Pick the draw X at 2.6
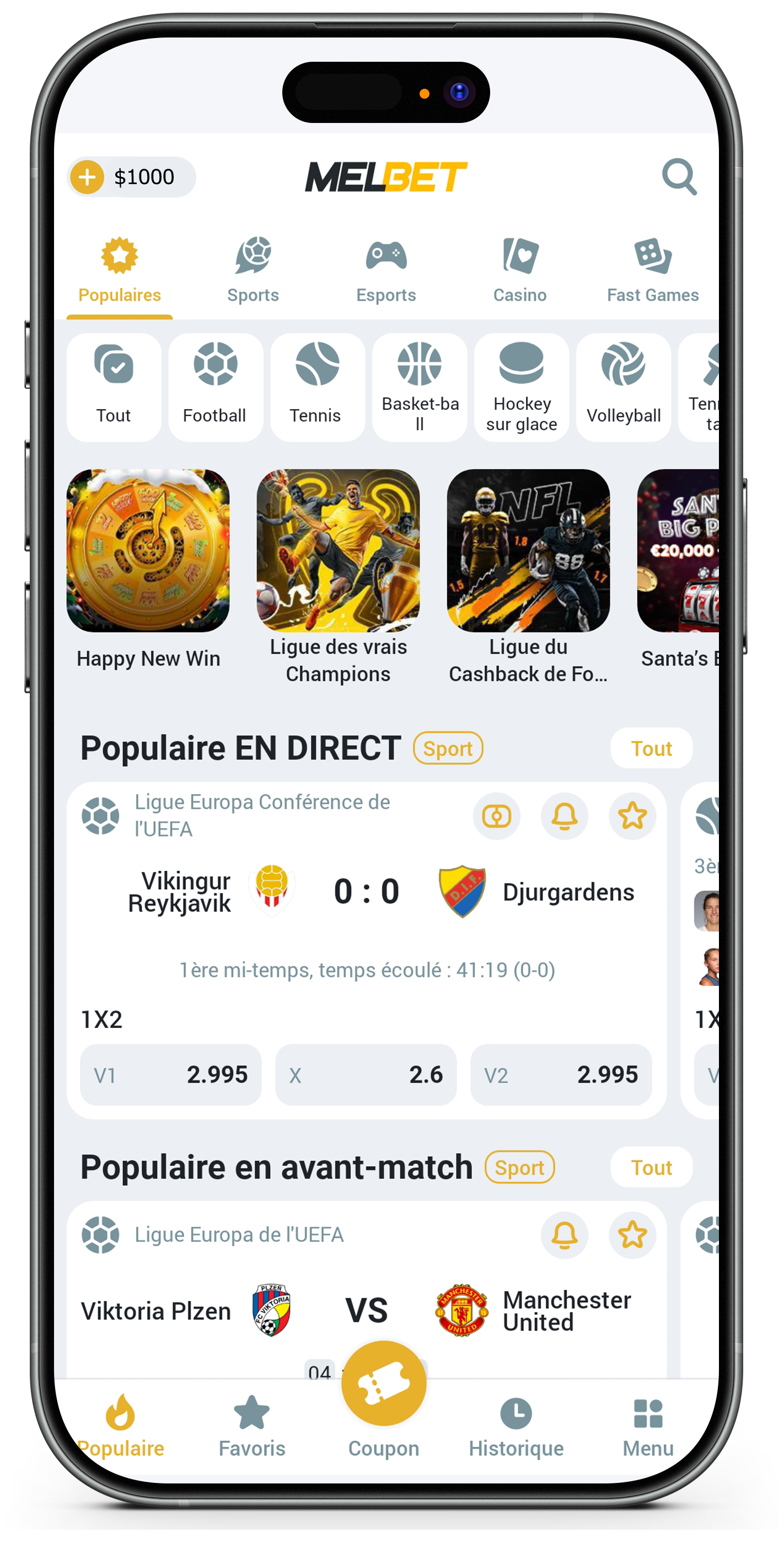The width and height of the screenshot is (784, 1543). coord(366,1075)
